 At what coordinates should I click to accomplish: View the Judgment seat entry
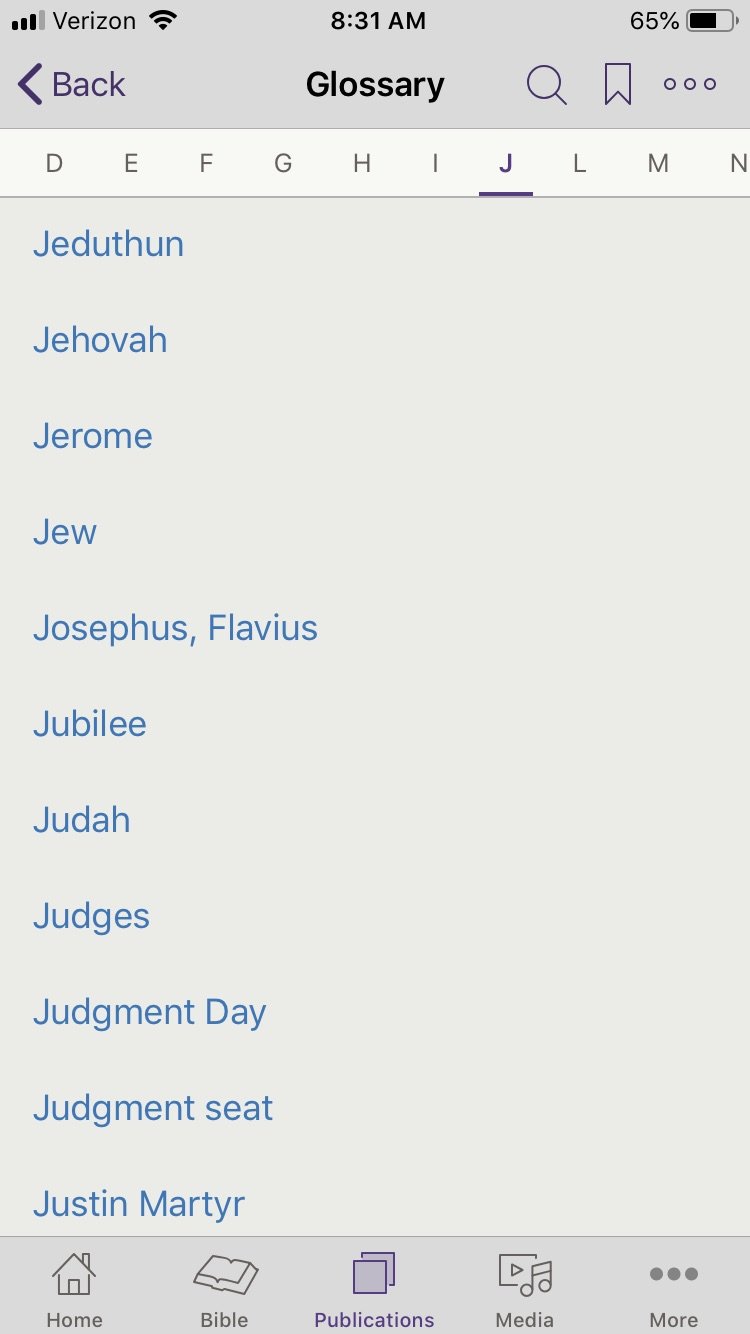click(153, 1108)
